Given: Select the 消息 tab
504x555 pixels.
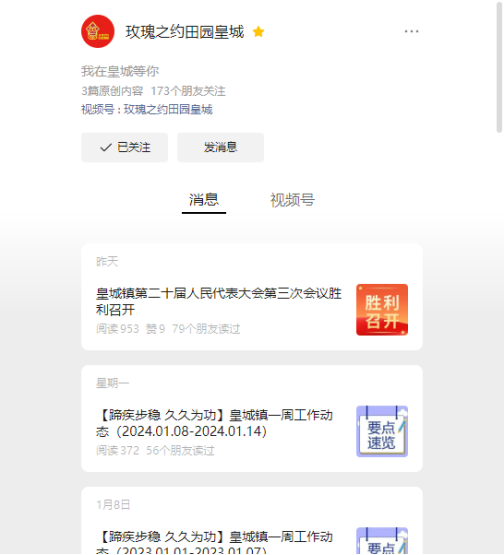Looking at the screenshot, I should point(204,200).
